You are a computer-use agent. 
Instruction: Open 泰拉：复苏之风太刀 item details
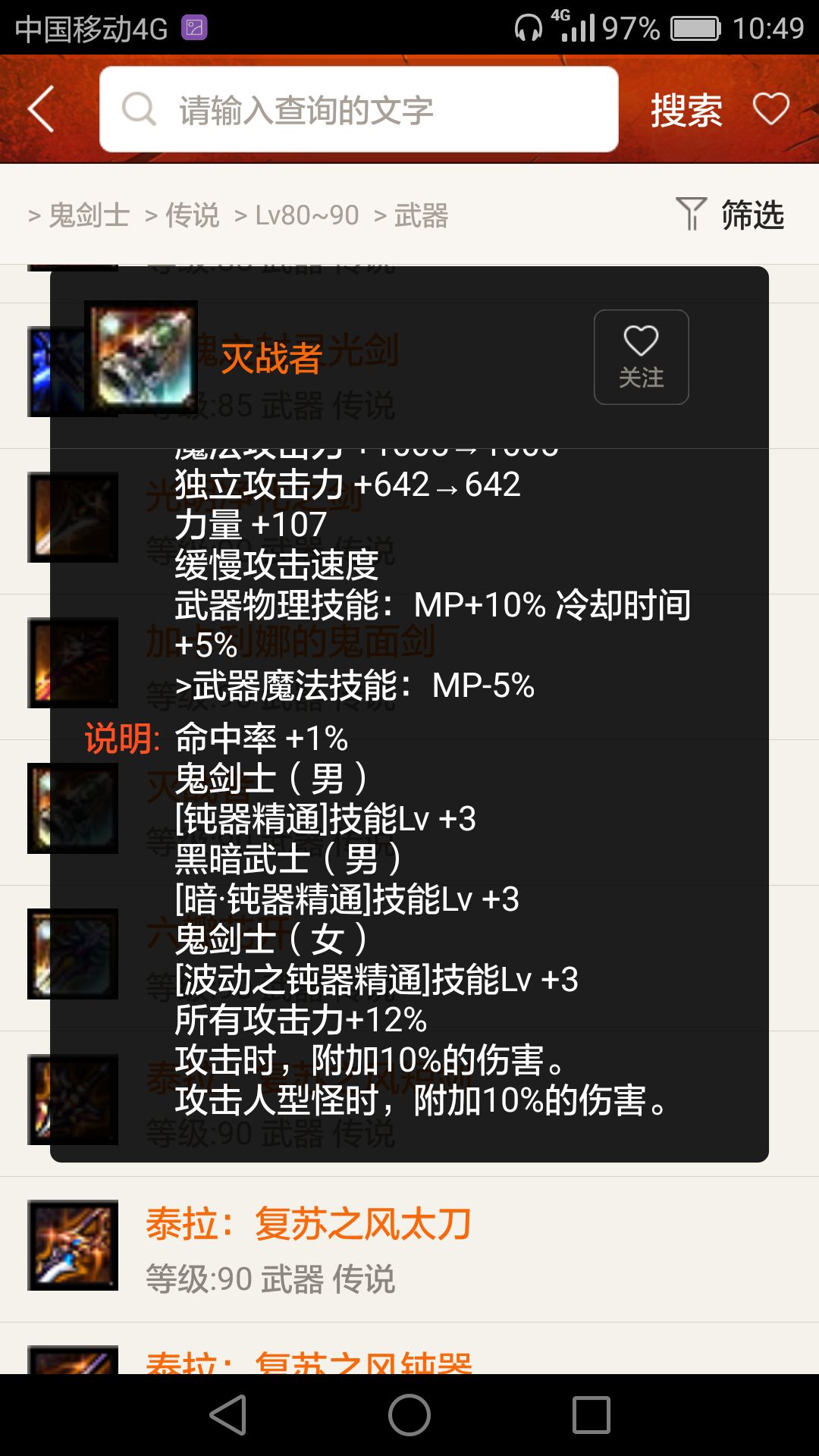click(307, 1222)
